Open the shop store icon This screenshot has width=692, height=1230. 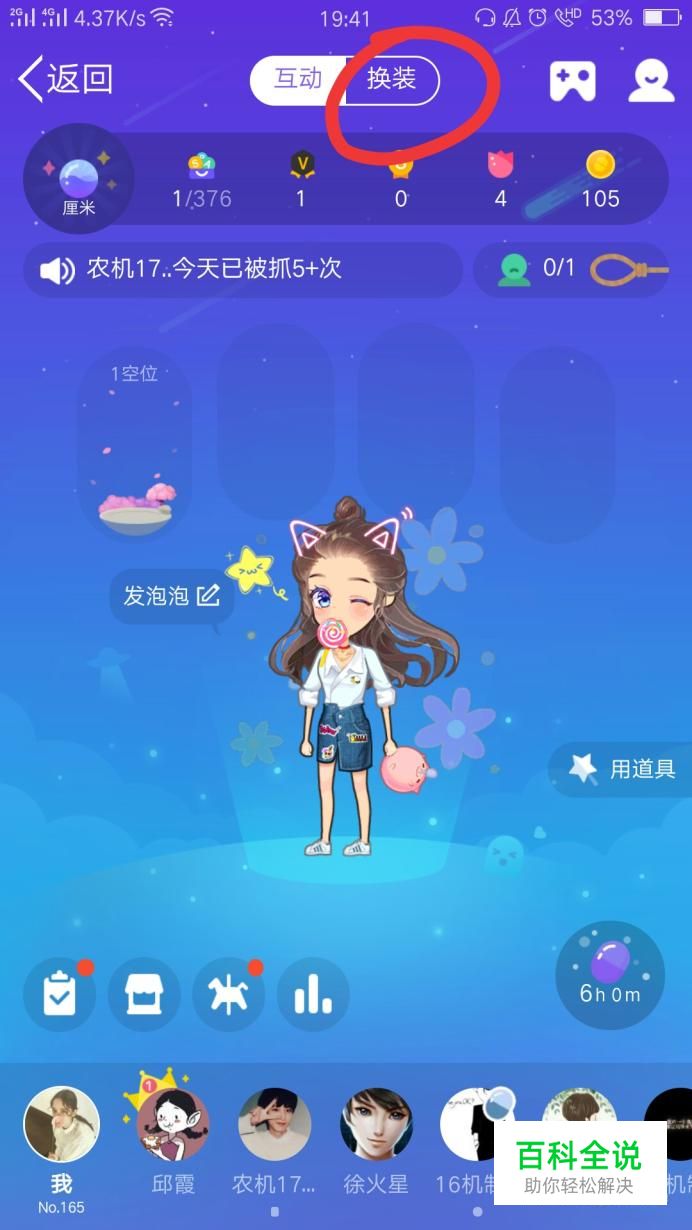(x=144, y=994)
